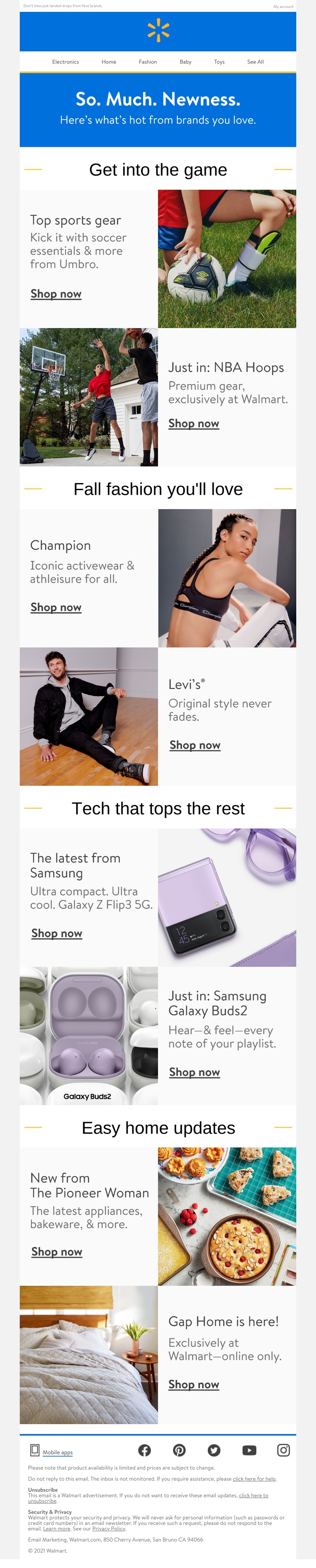Shop now for Galaxy Z Flip3

[56, 934]
